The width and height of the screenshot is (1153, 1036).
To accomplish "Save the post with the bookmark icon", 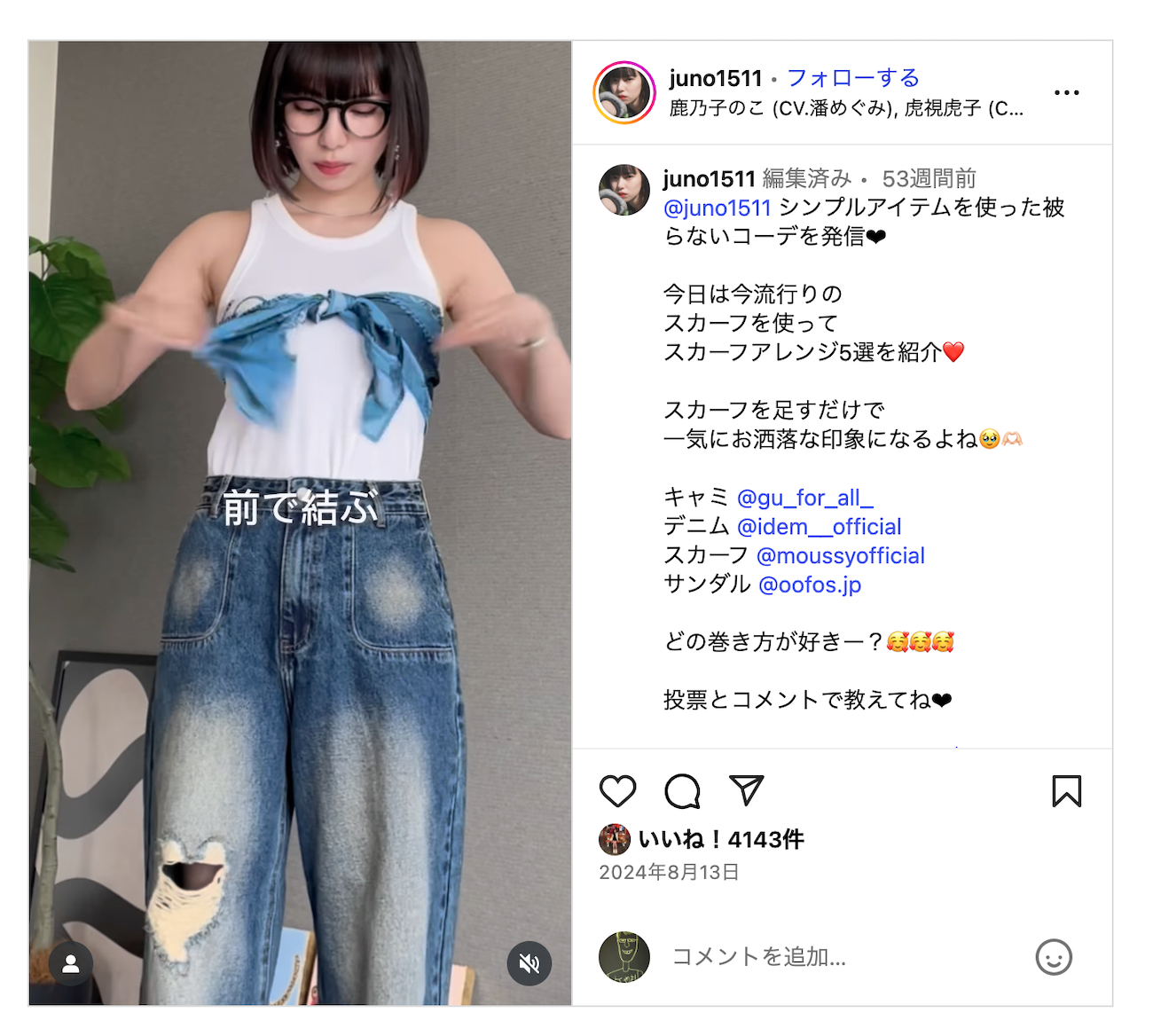I will pyautogui.click(x=1066, y=790).
